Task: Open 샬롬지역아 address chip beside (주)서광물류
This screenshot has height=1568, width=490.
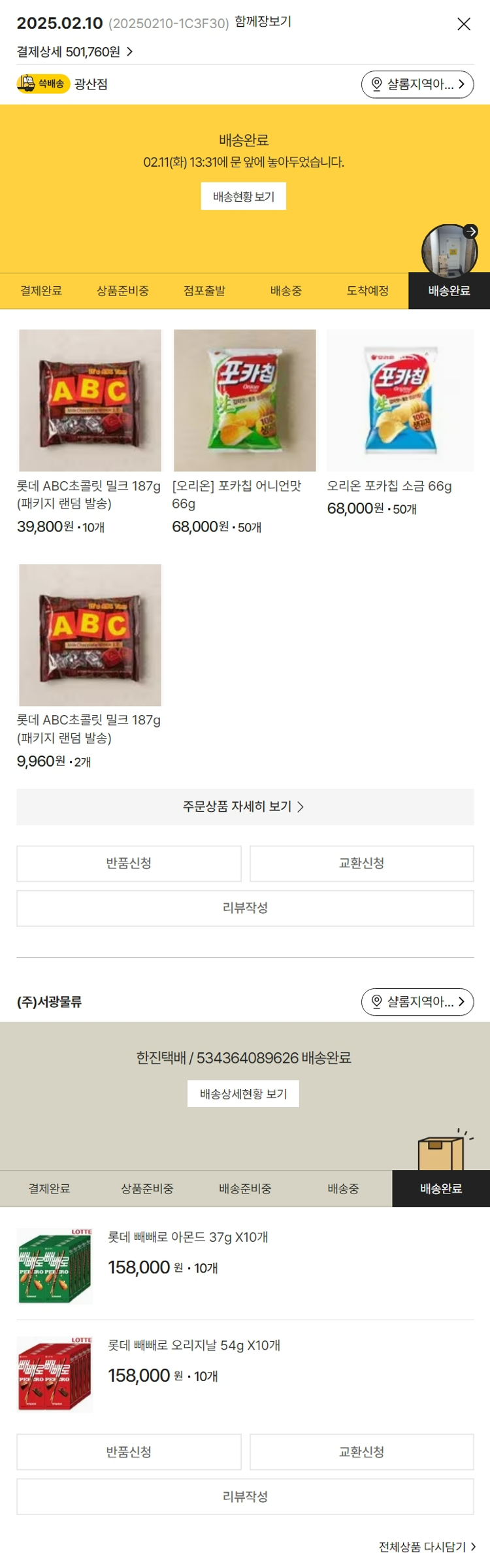Action: (x=417, y=1001)
